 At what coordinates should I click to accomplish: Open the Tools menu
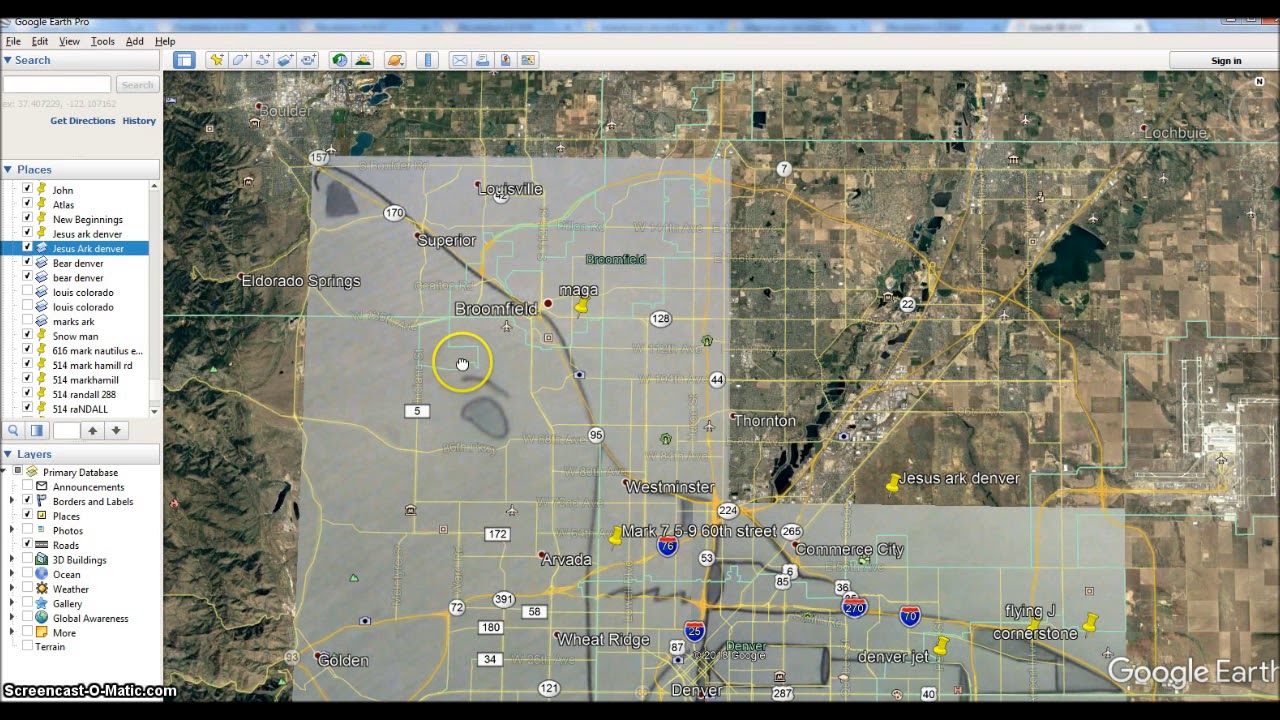point(103,41)
